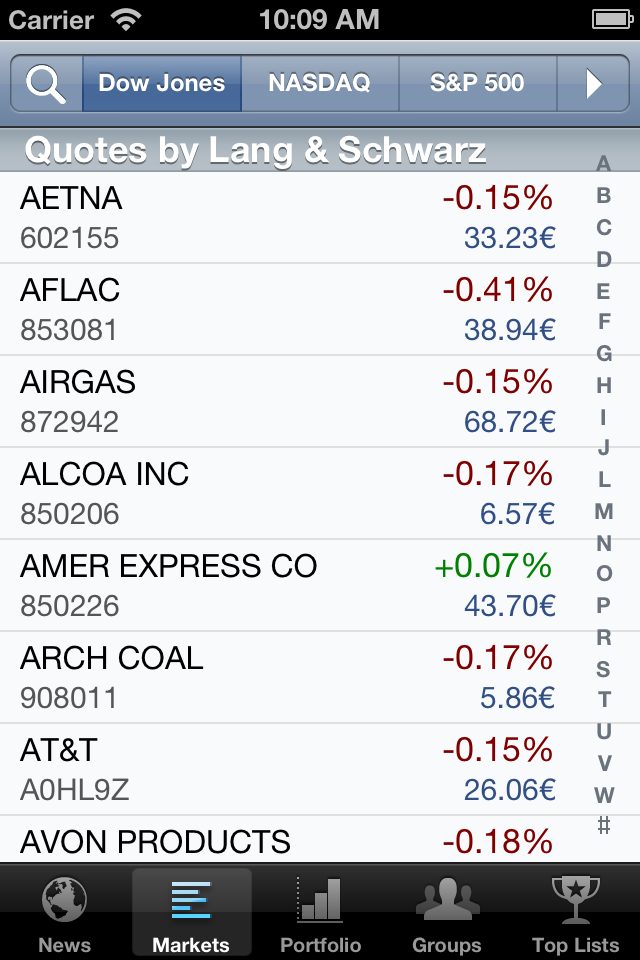Select the Markets tab
Viewport: 640px width, 960px height.
pos(191,913)
